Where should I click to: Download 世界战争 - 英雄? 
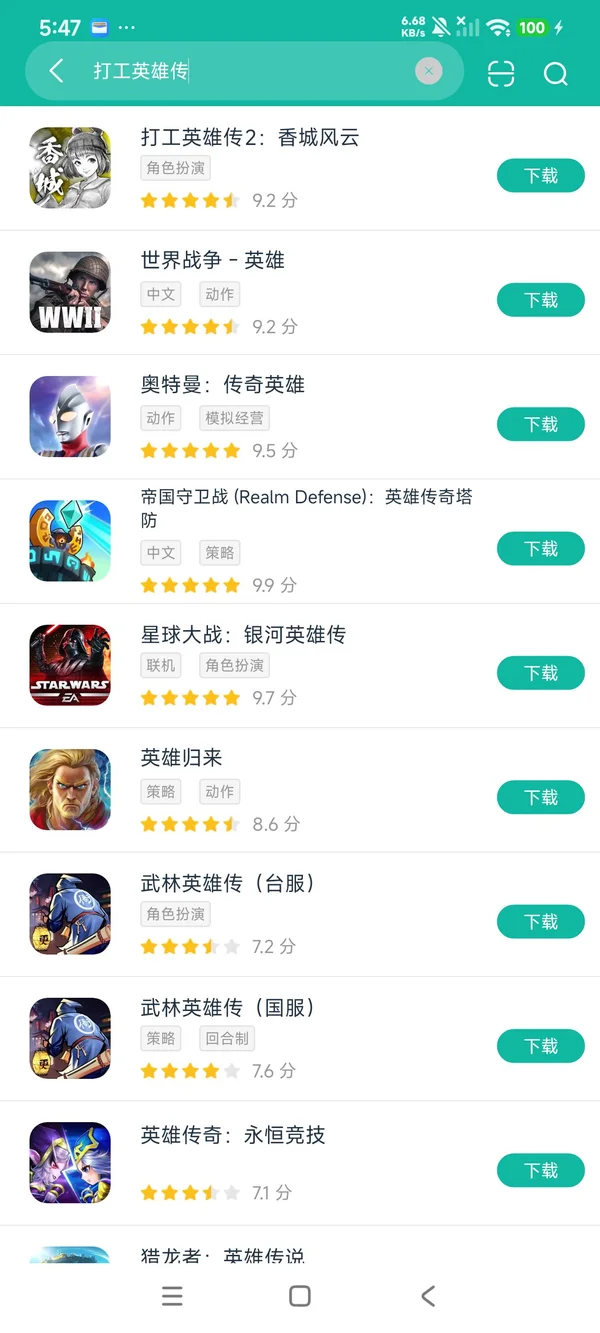pyautogui.click(x=540, y=300)
